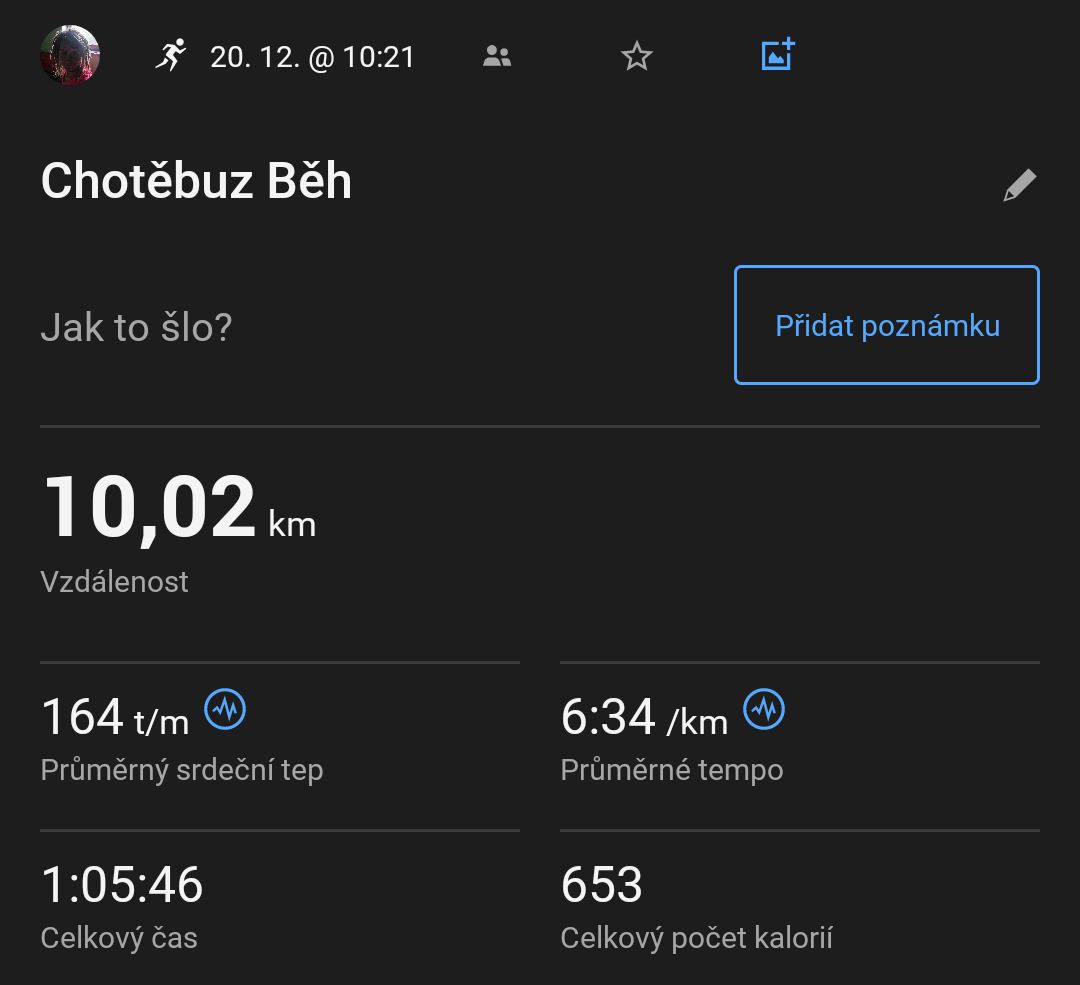
Task: Open the privacy/connections people icon
Action: pos(497,57)
